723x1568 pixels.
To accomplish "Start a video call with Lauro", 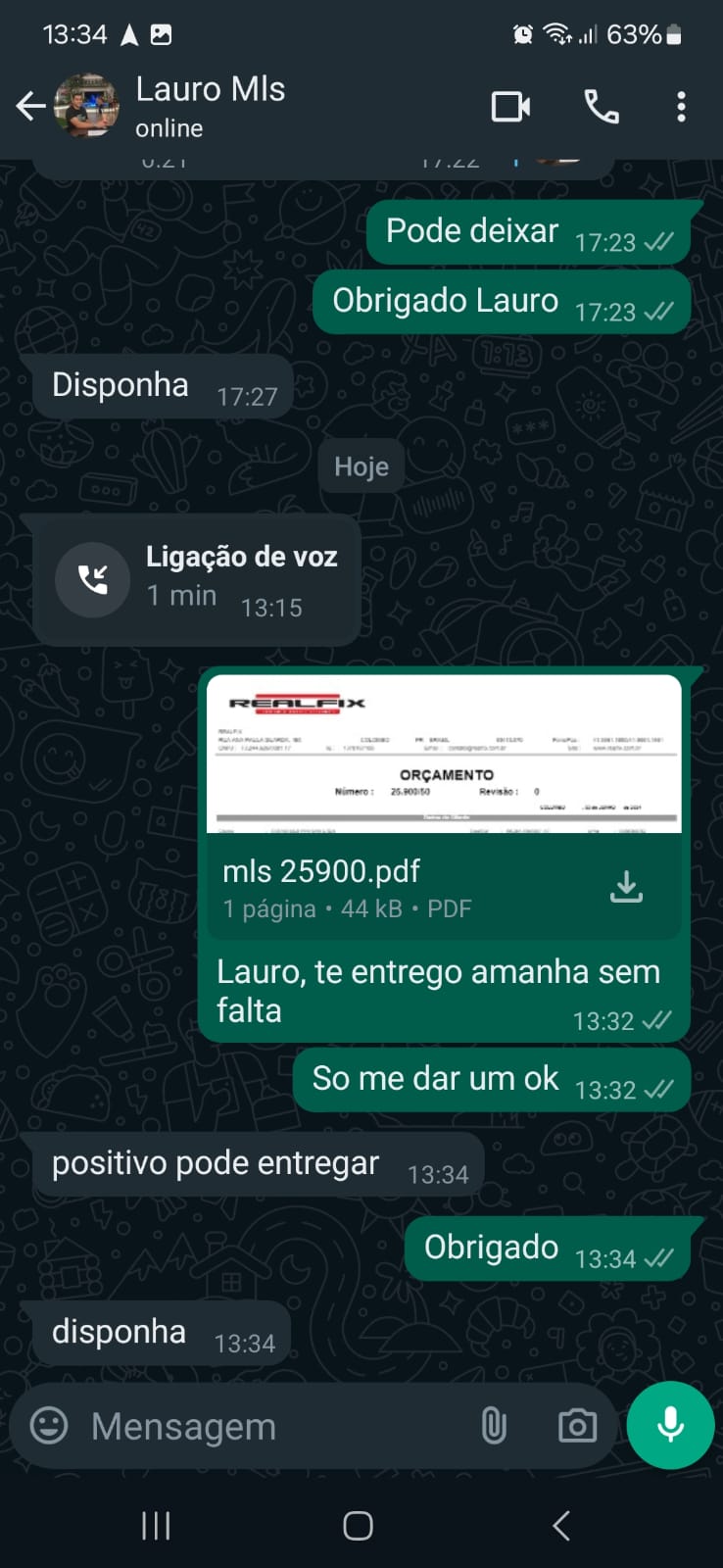I will point(510,106).
